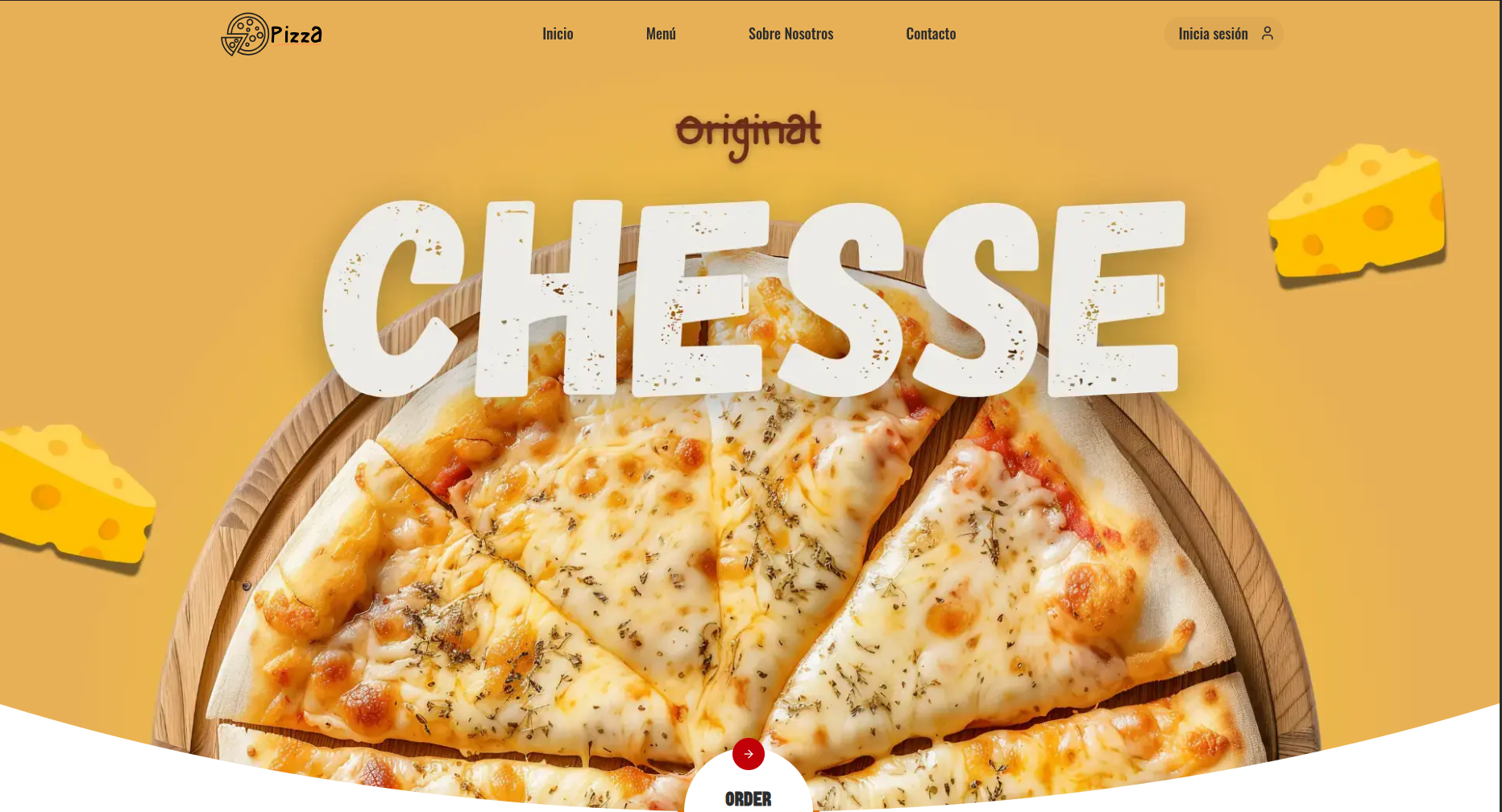The height and width of the screenshot is (812, 1502).
Task: Go to the Inicio page
Action: click(558, 34)
